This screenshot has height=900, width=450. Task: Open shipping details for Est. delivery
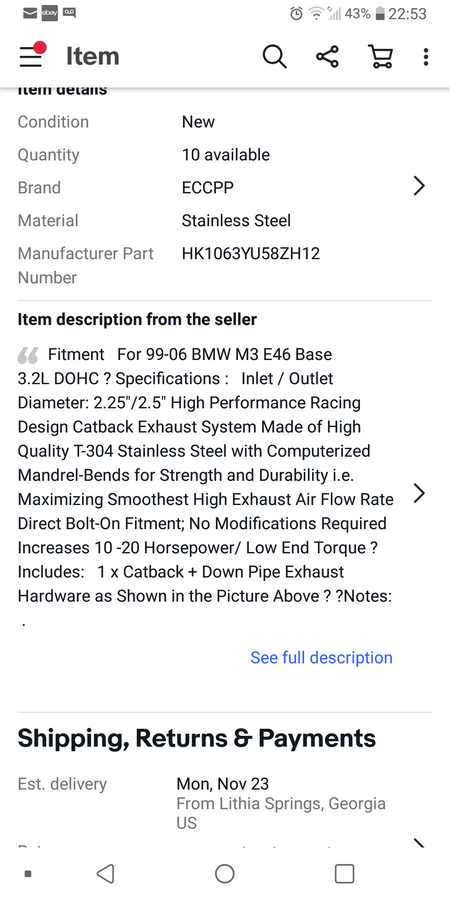click(224, 804)
